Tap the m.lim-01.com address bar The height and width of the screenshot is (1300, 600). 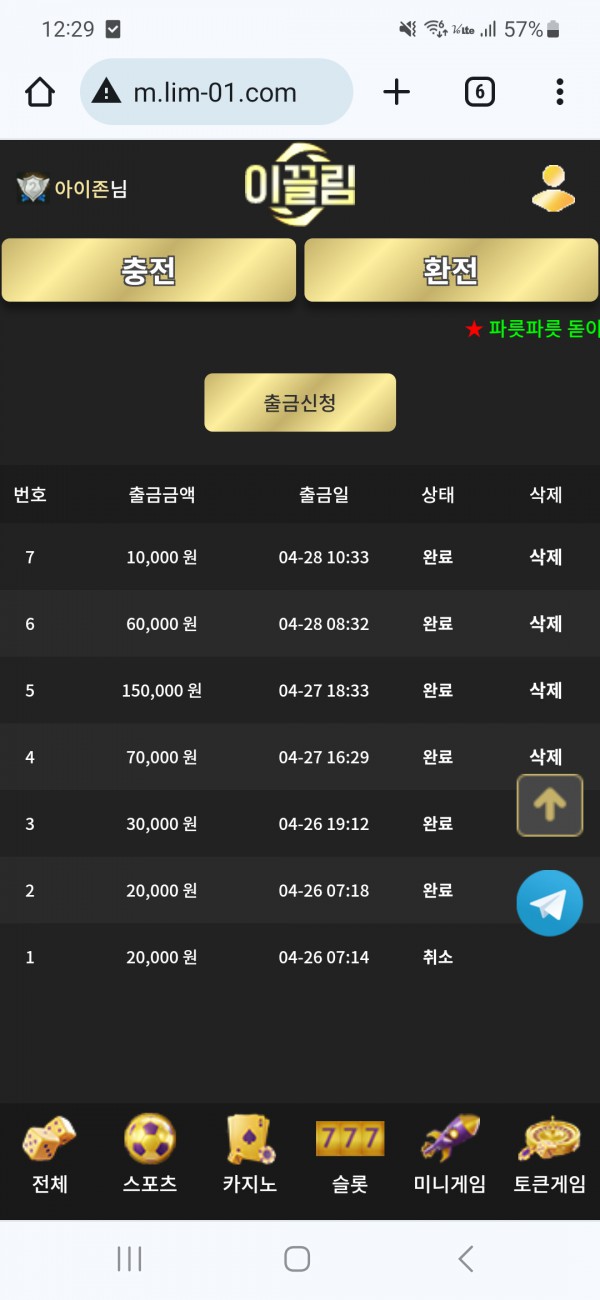point(216,92)
